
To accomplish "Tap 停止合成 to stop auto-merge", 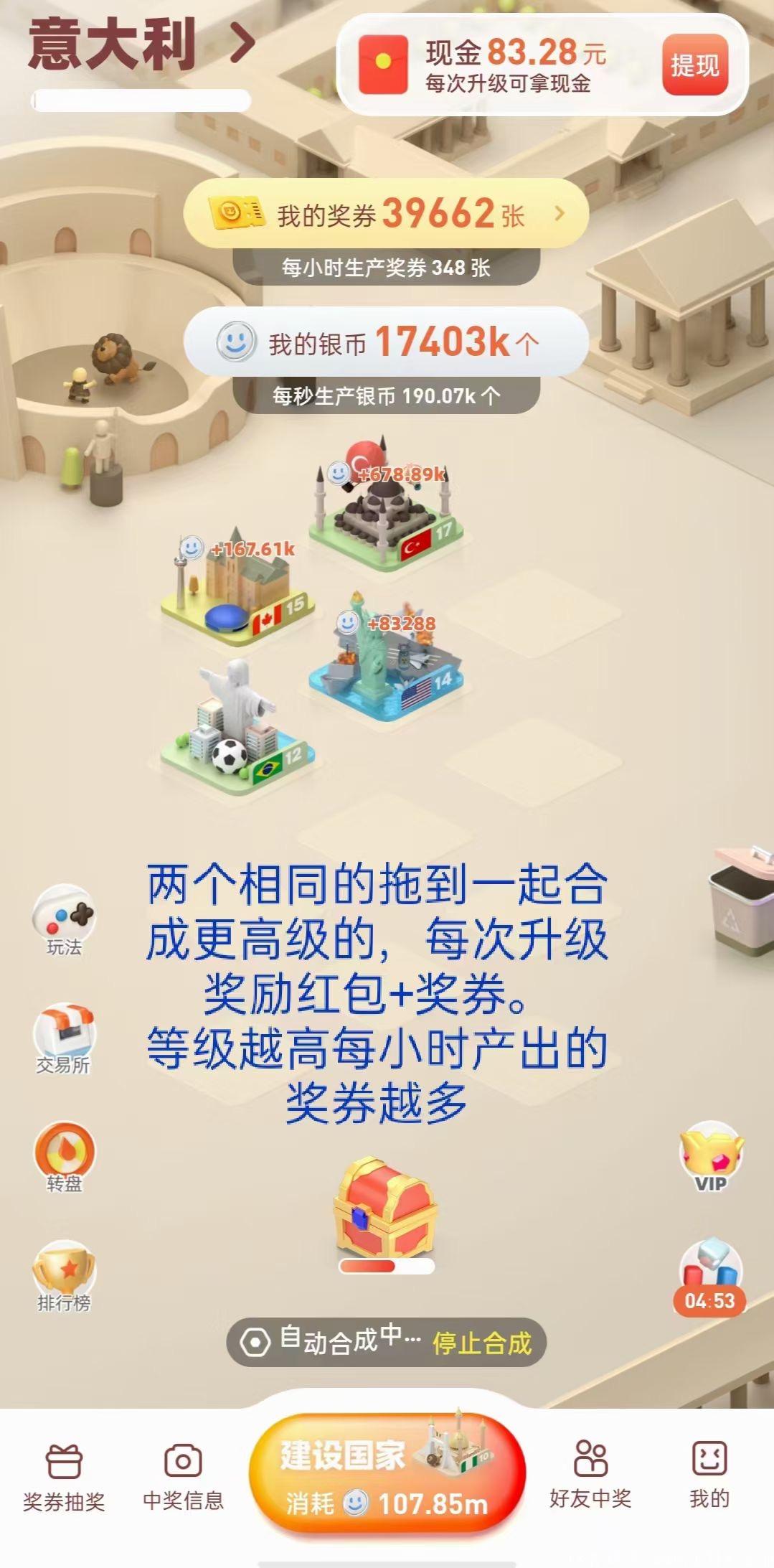I will tap(481, 1343).
